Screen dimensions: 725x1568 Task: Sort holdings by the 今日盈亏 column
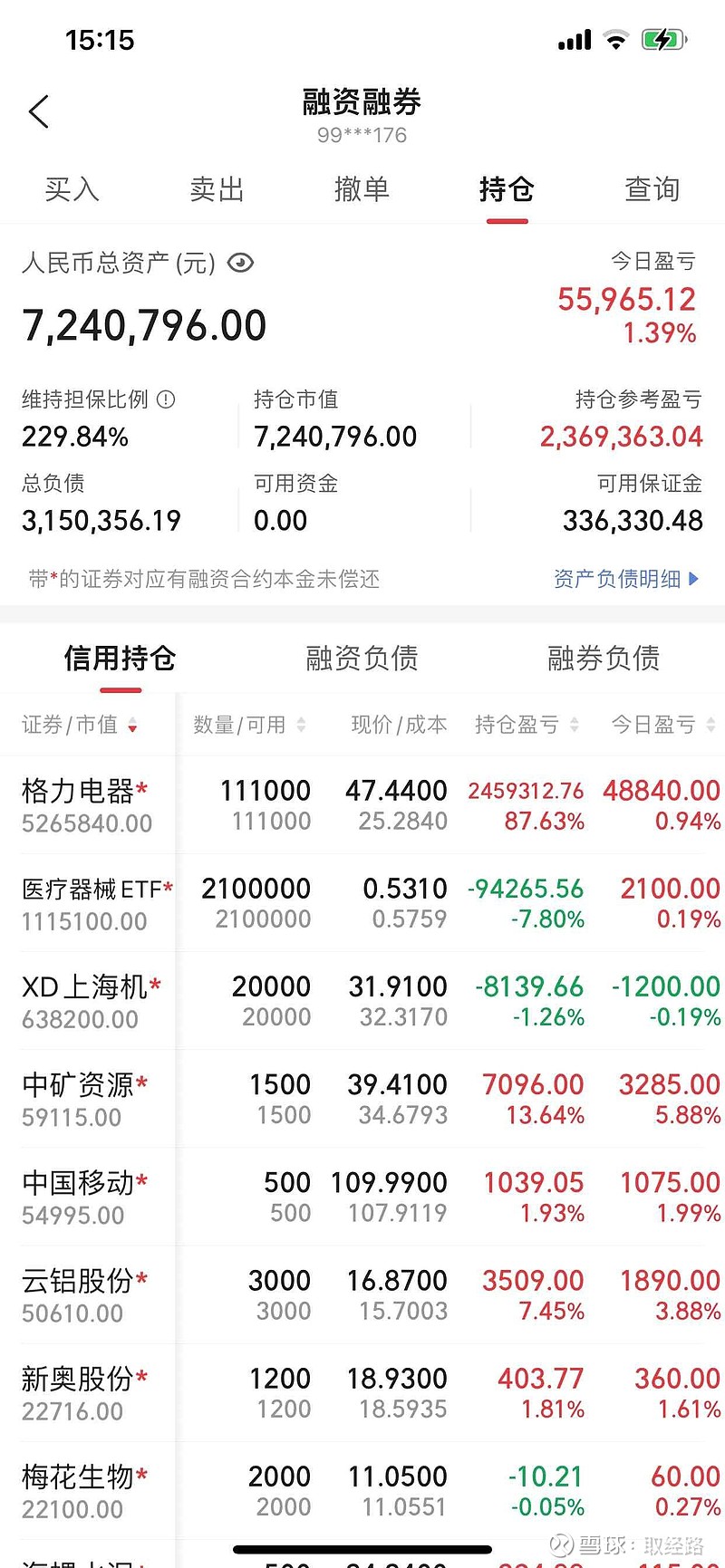(663, 725)
